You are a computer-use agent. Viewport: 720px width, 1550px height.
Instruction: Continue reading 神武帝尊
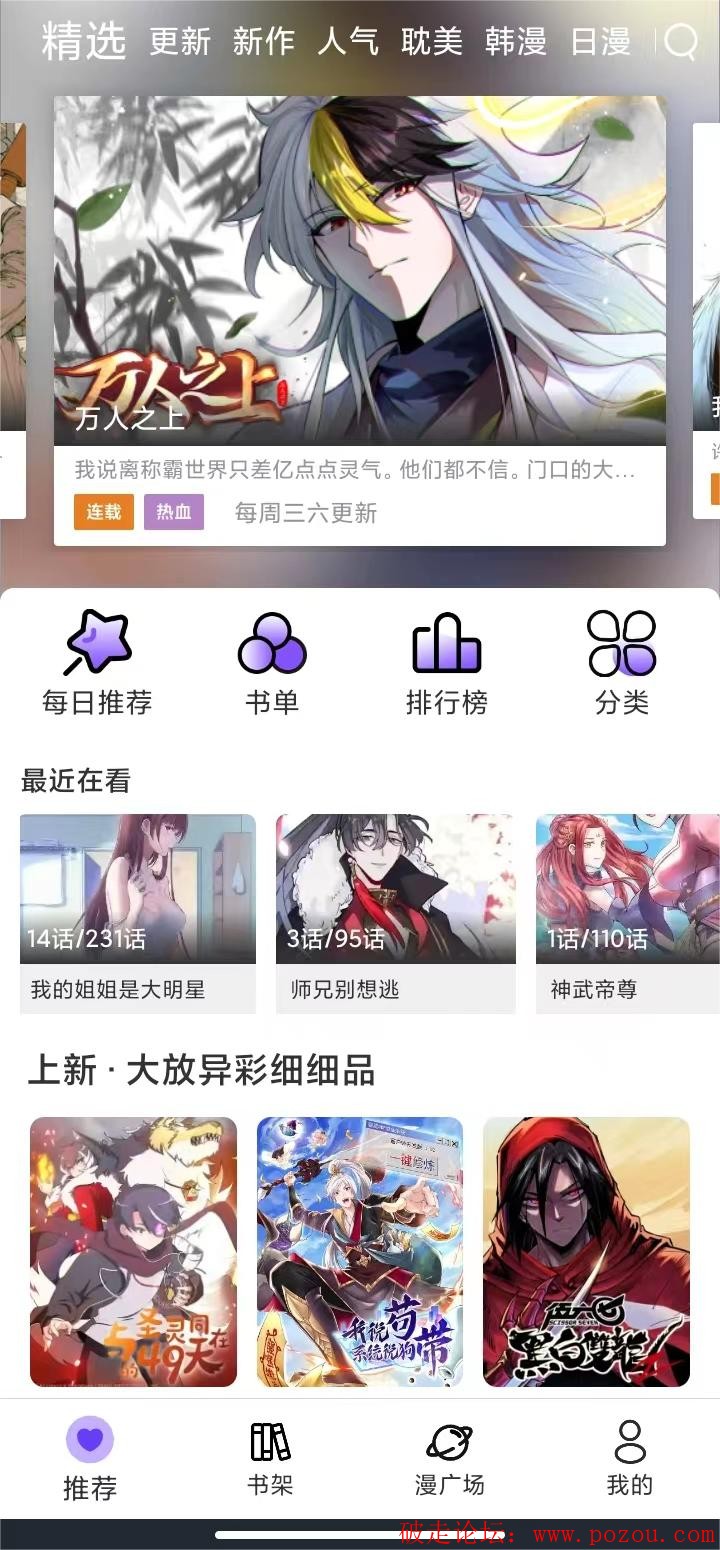(x=627, y=912)
